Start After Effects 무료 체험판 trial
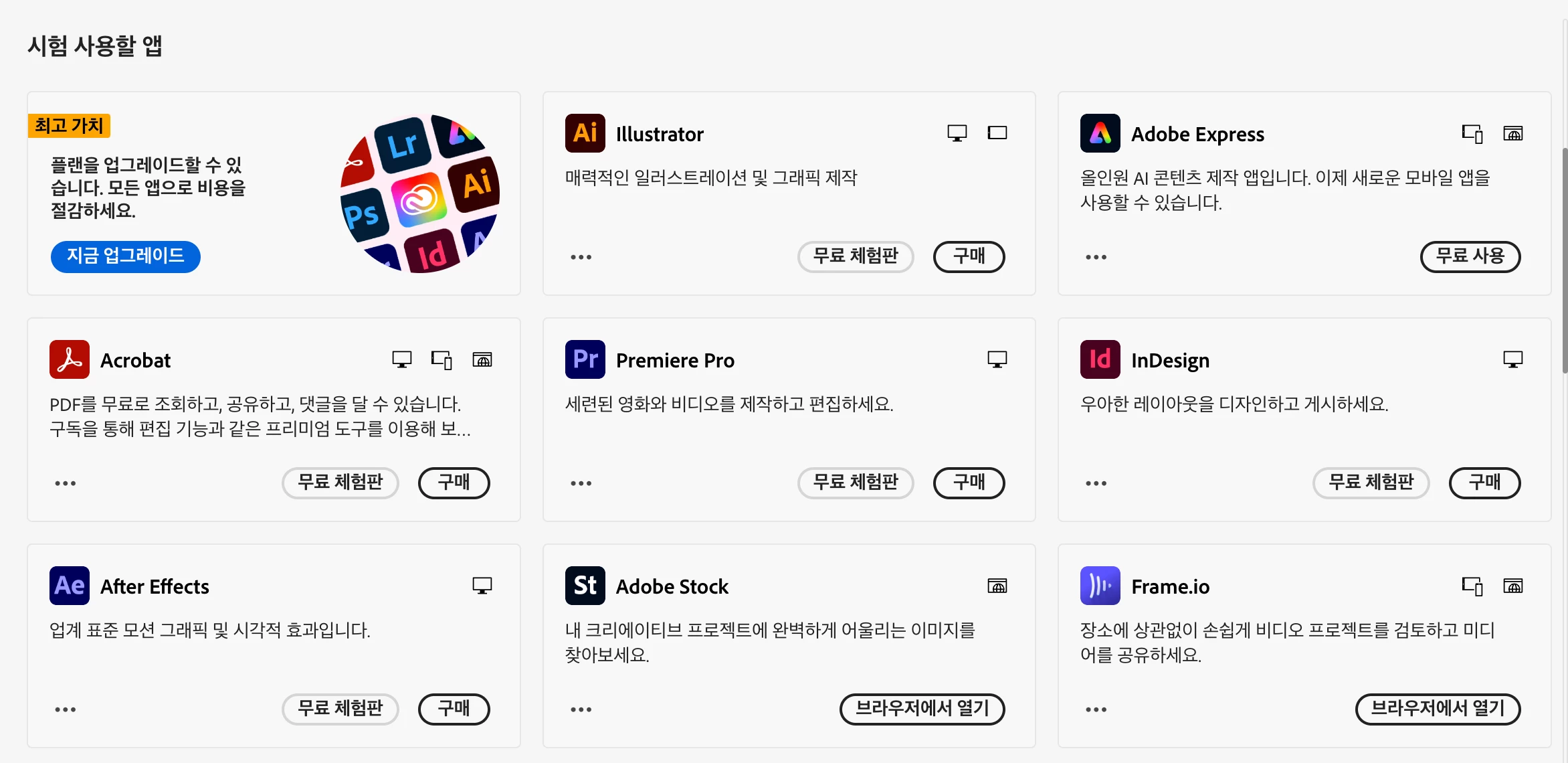Image resolution: width=1568 pixels, height=763 pixels. 340,709
